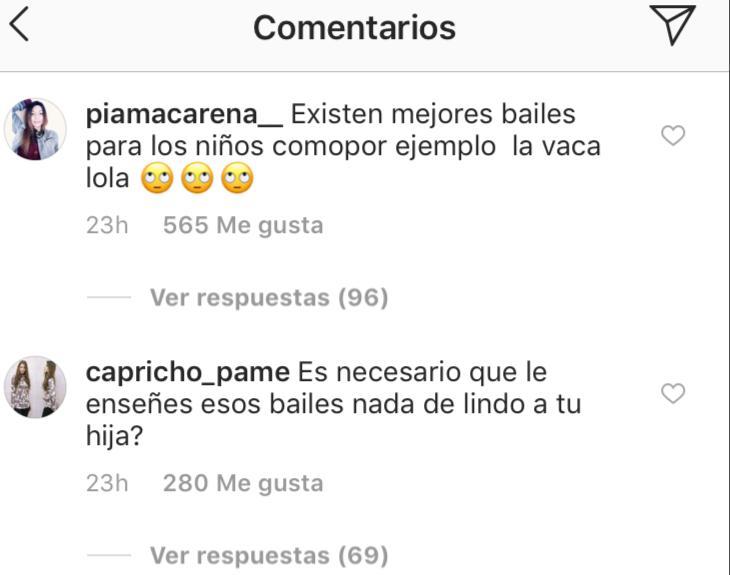Open capricho_pame username link

click(188, 373)
